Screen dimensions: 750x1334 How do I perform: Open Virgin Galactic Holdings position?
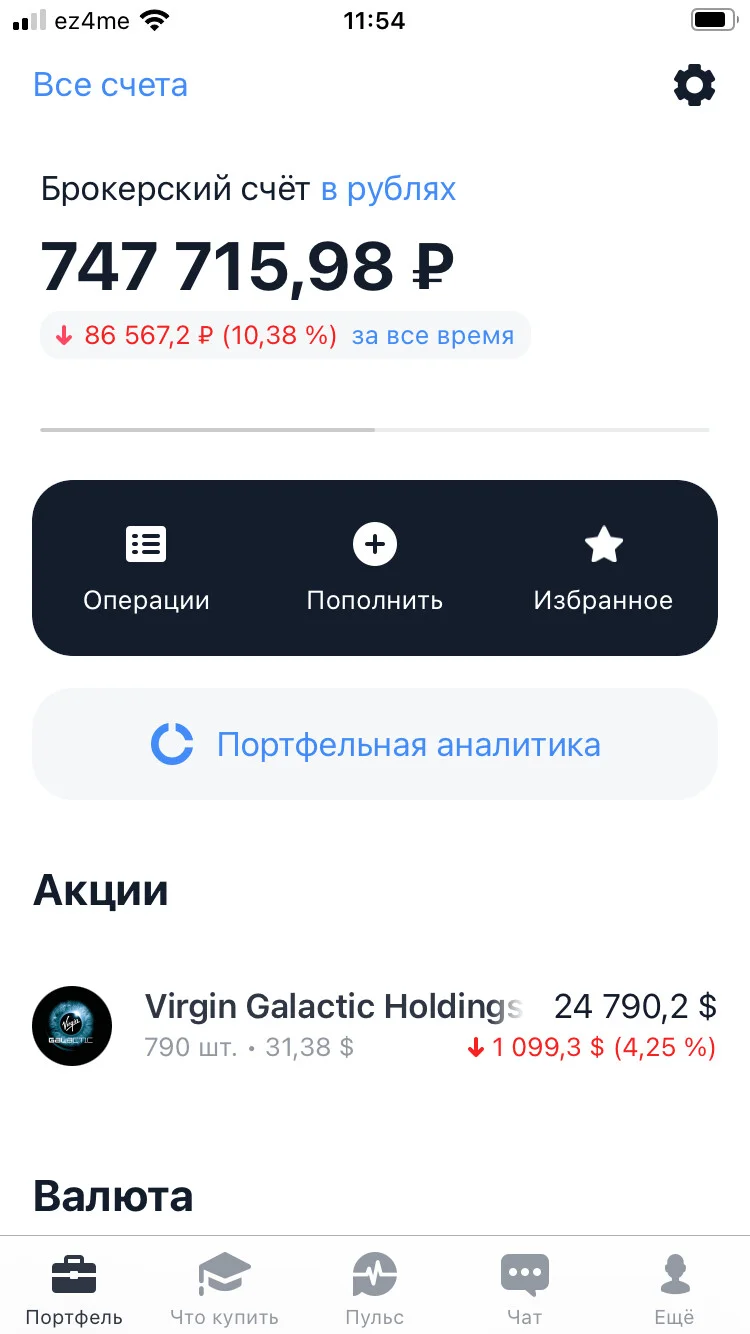pos(375,1025)
